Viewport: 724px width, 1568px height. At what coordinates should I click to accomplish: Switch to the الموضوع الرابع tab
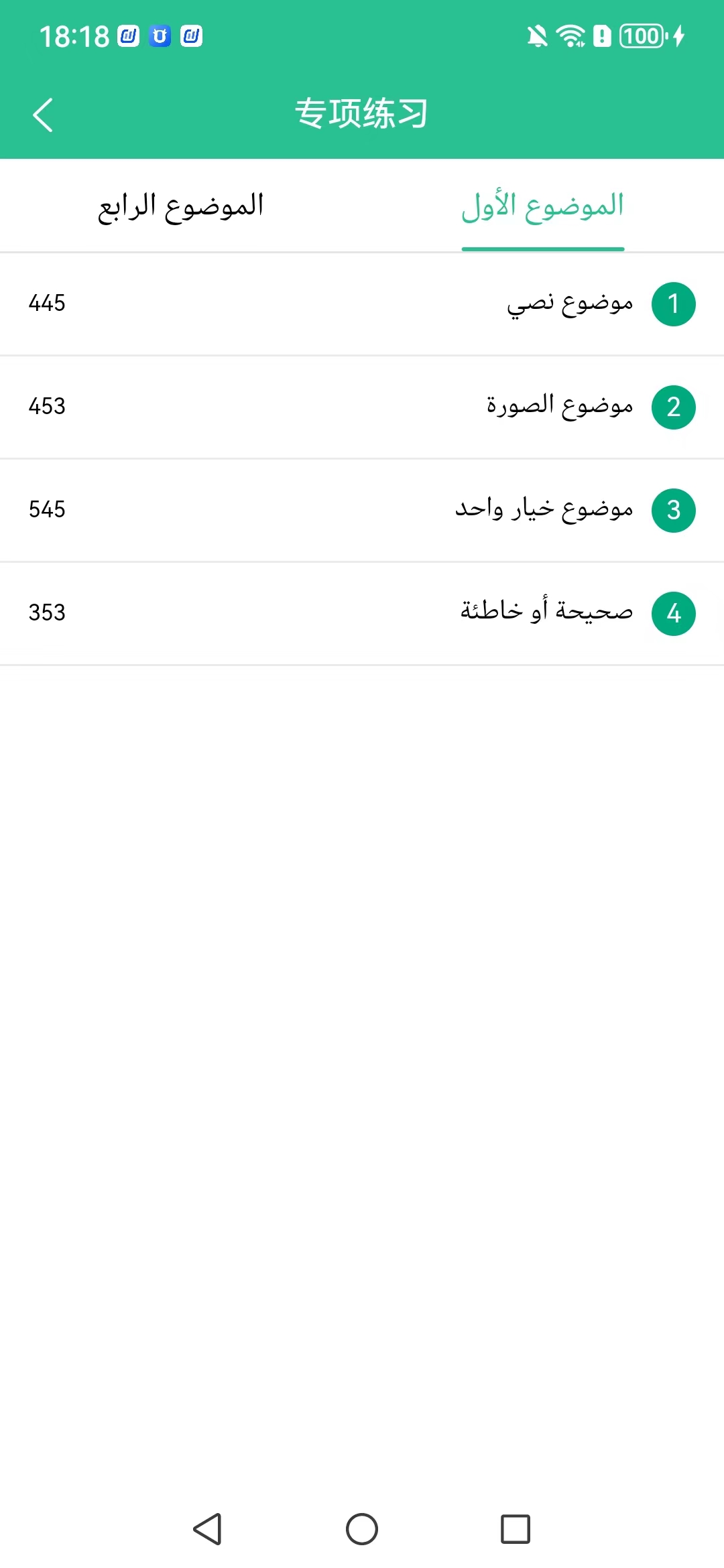coord(181,206)
